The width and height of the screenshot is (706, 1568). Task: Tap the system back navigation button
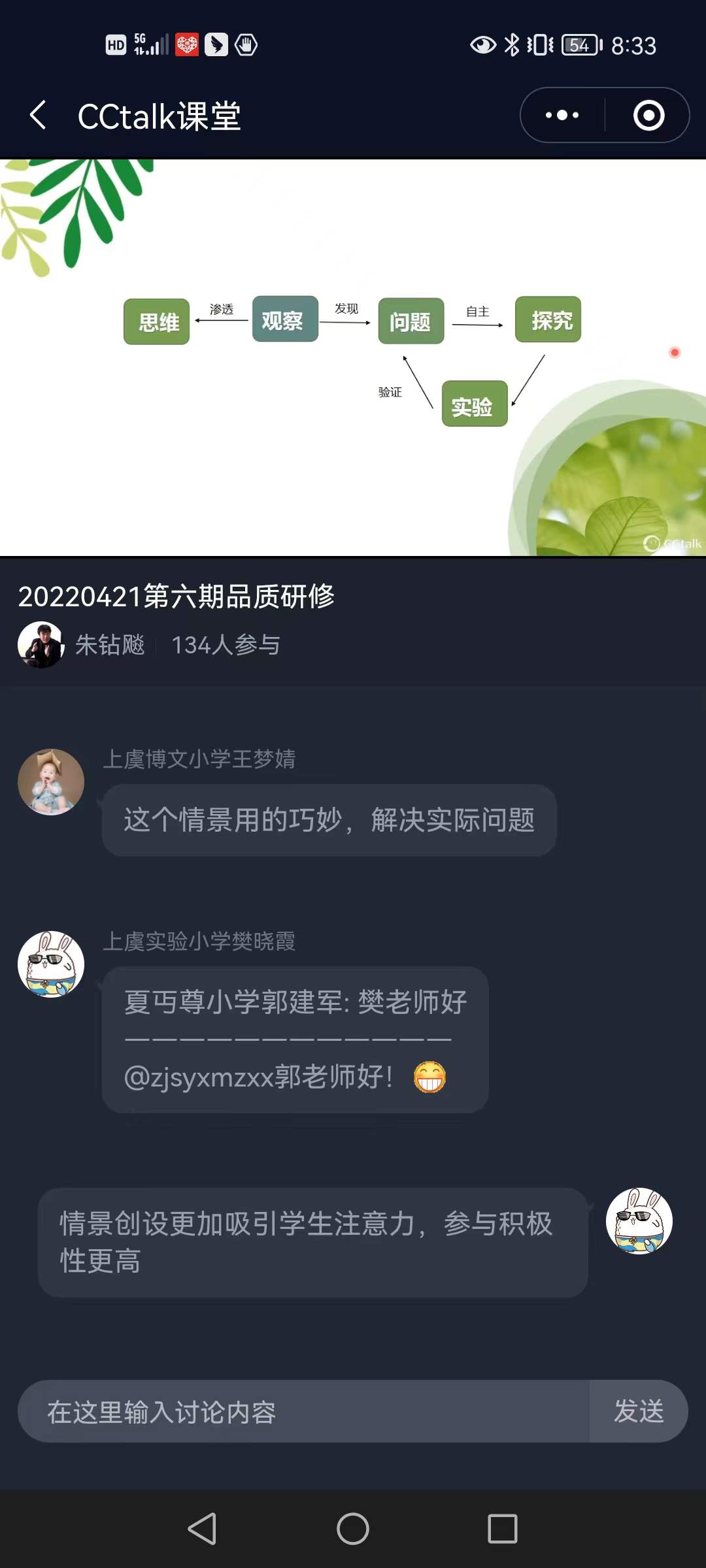[202, 1529]
